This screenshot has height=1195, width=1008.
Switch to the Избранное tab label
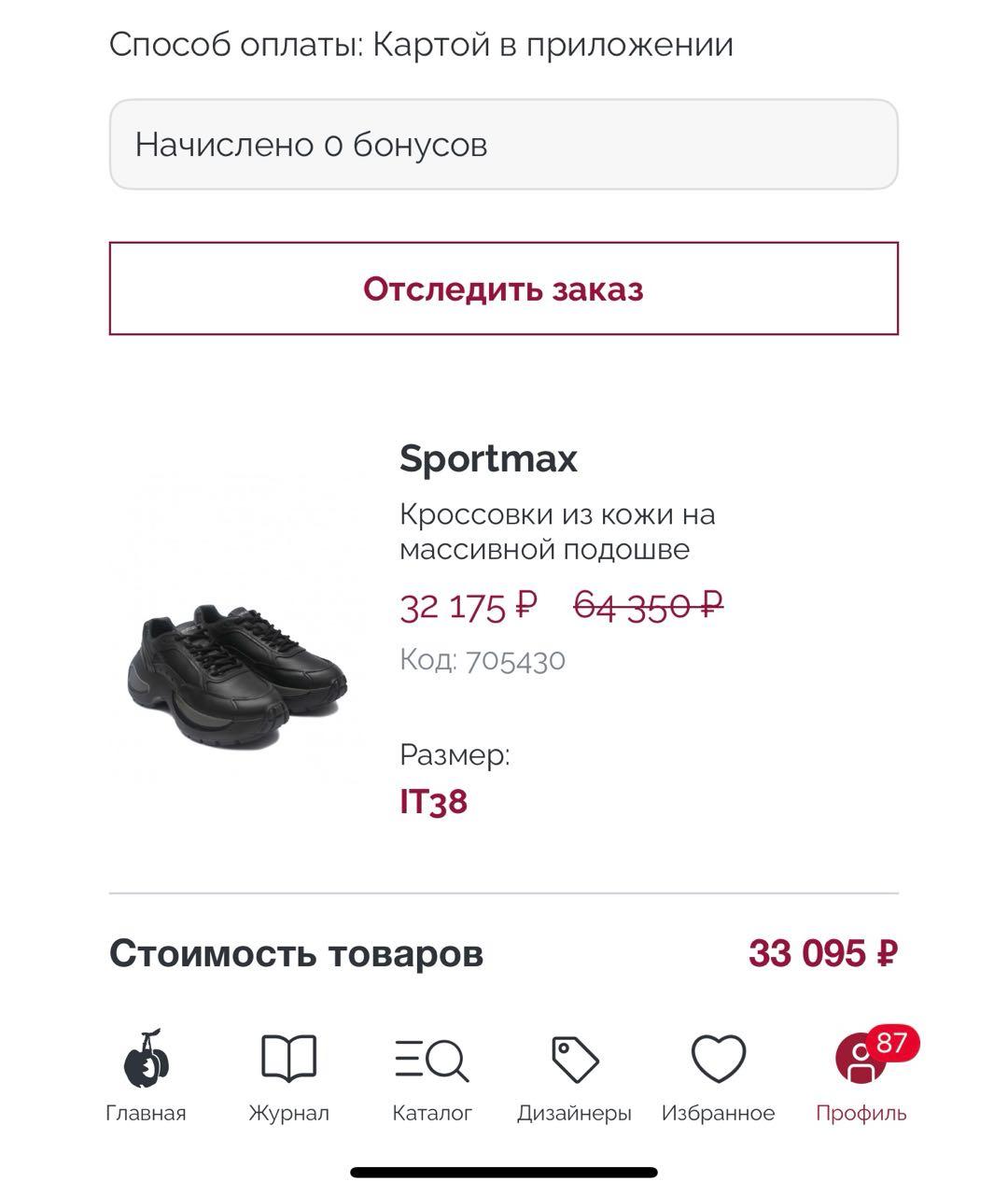tap(720, 1113)
